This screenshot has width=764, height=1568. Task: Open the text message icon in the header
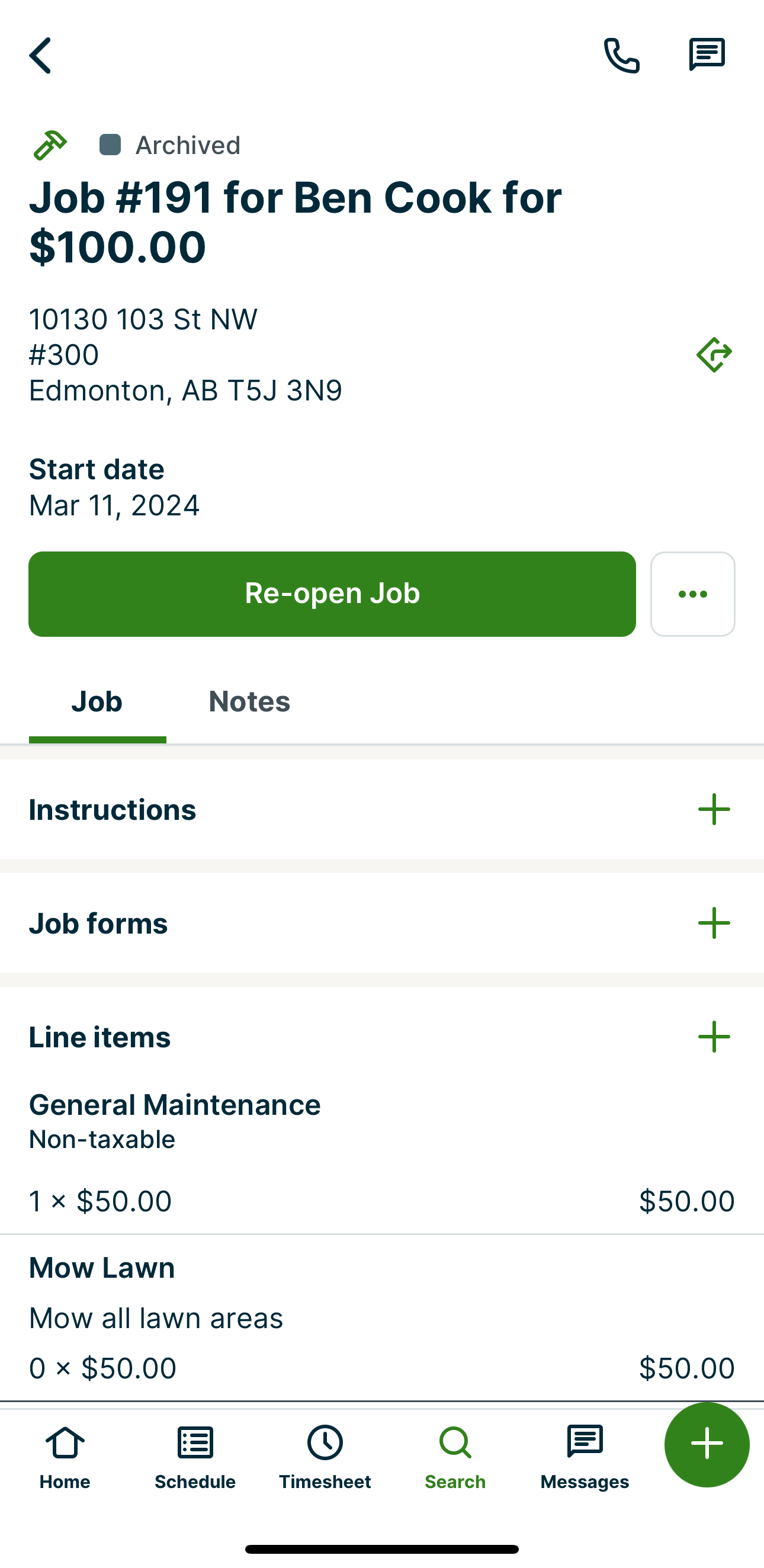pyautogui.click(x=706, y=56)
